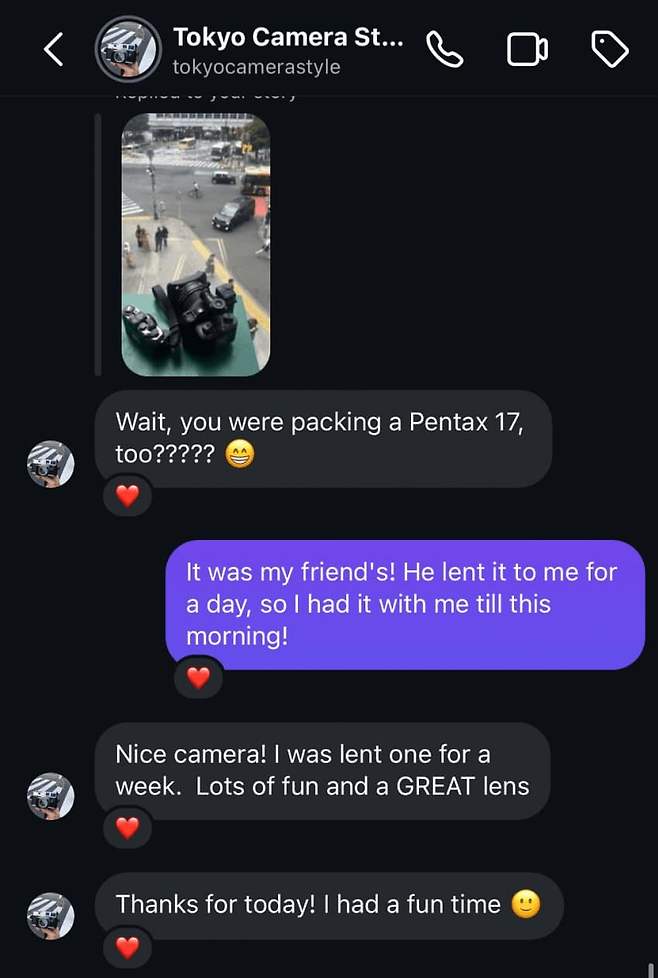Open Tokyo Camera Style chat details
Image resolution: width=658 pixels, height=978 pixels.
287,50
